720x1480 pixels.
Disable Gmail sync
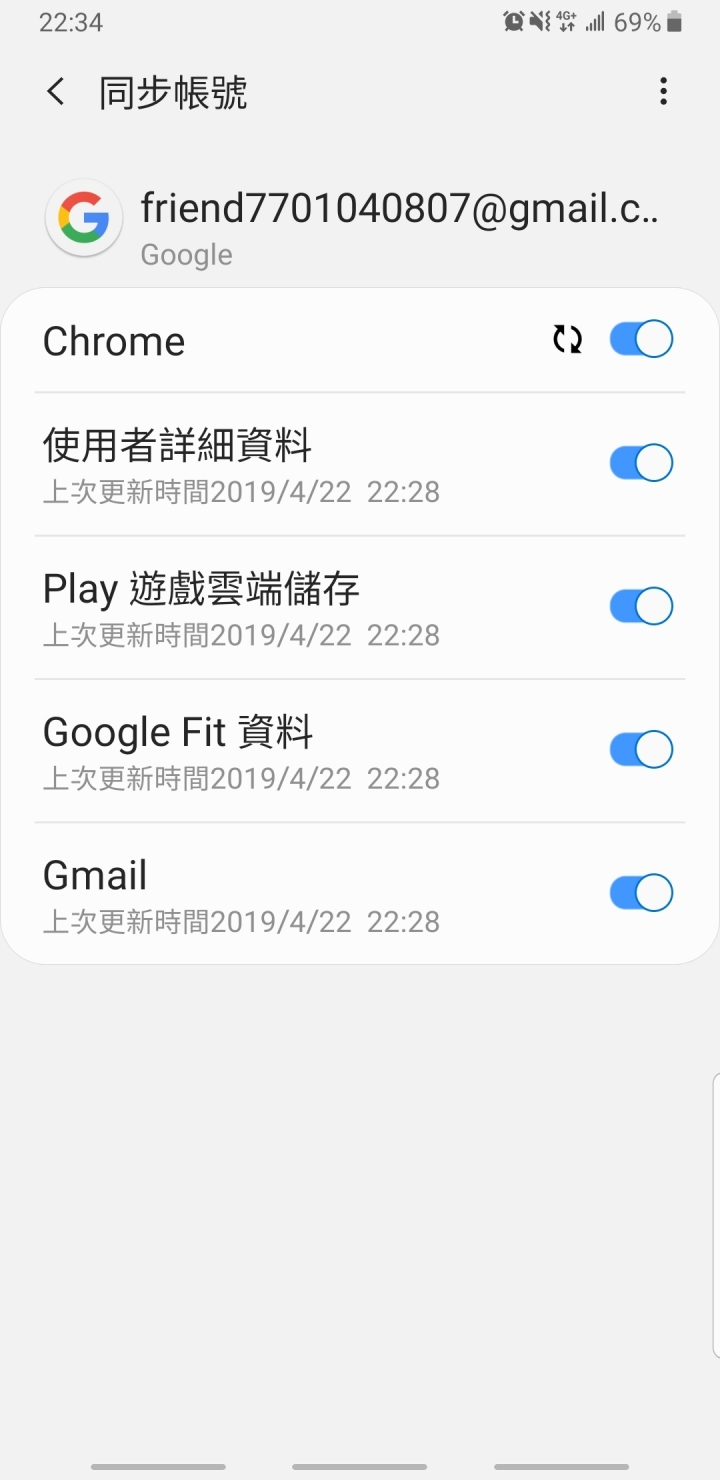641,892
